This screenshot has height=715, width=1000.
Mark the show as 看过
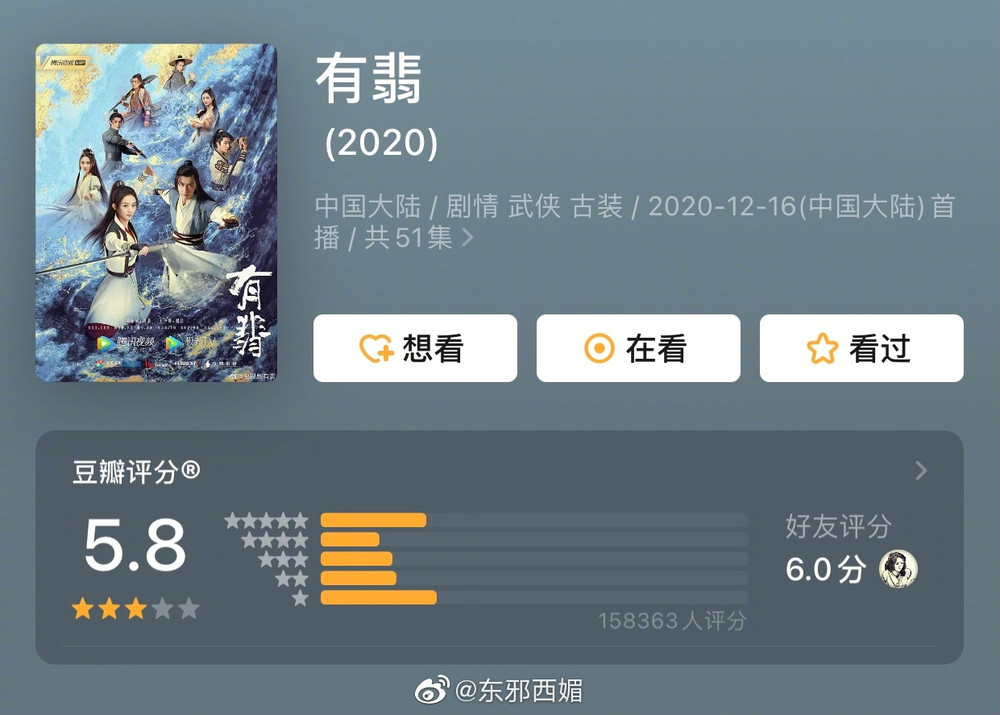pos(861,348)
